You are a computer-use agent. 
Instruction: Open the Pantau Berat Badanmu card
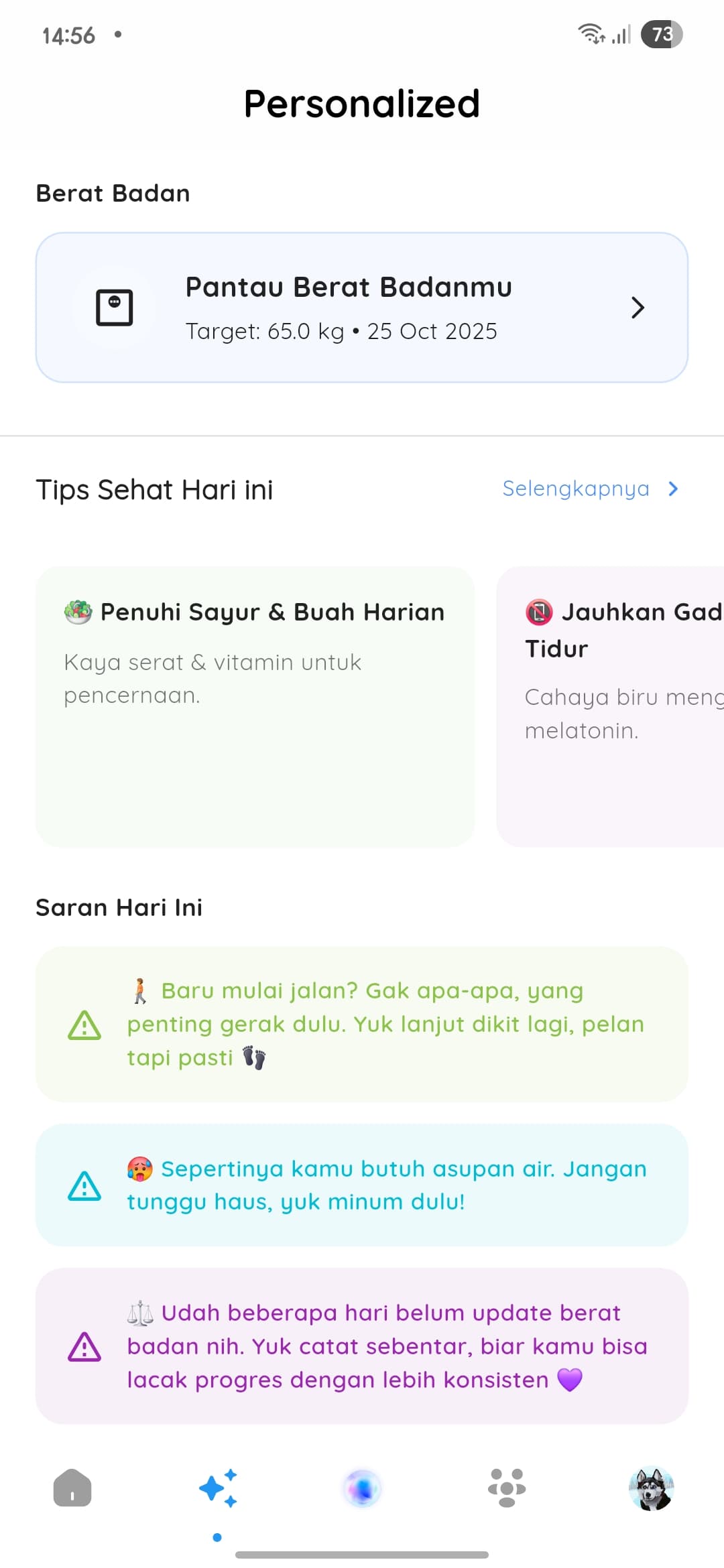[x=362, y=307]
